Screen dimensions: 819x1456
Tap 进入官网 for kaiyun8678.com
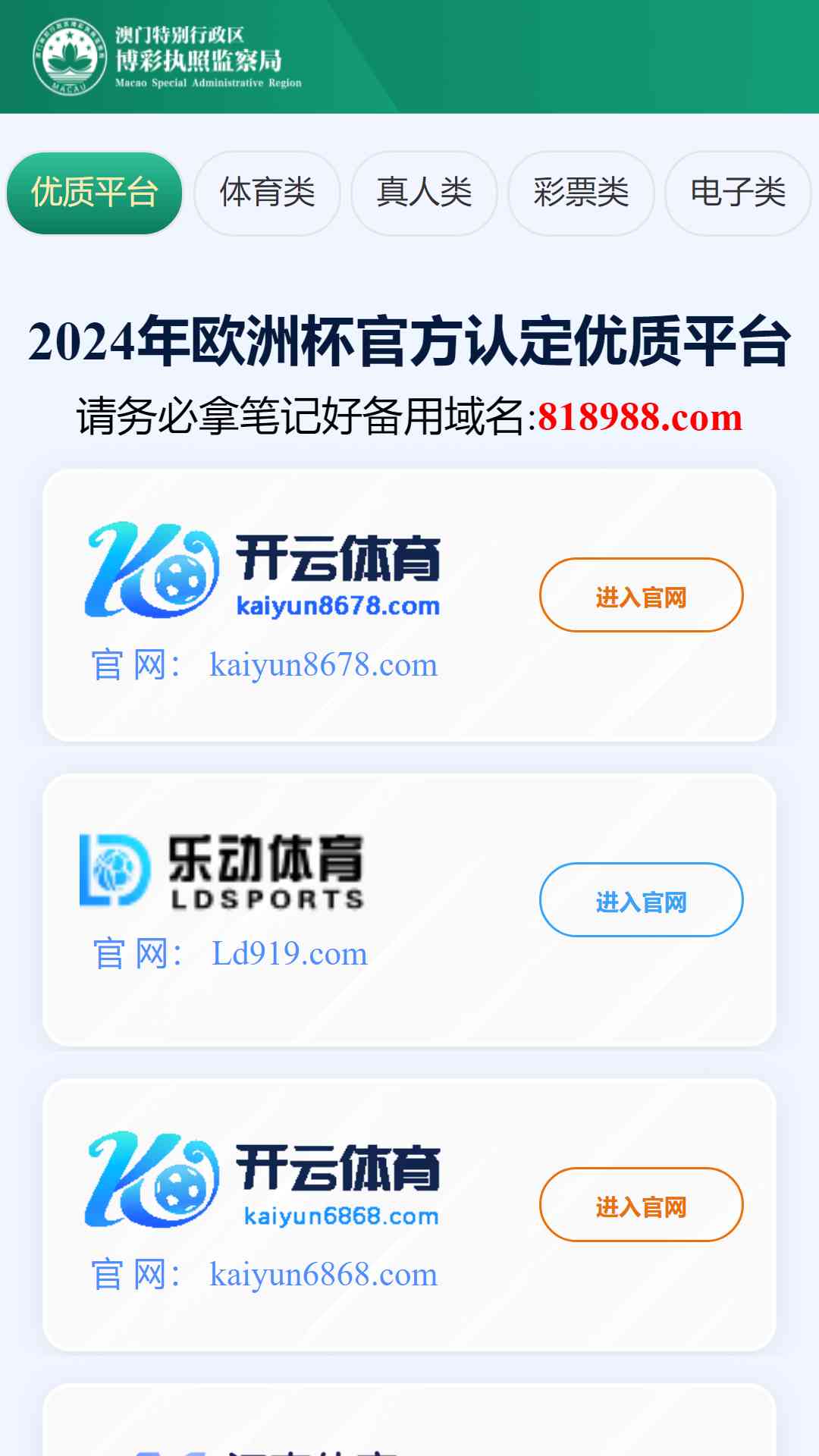coord(641,595)
